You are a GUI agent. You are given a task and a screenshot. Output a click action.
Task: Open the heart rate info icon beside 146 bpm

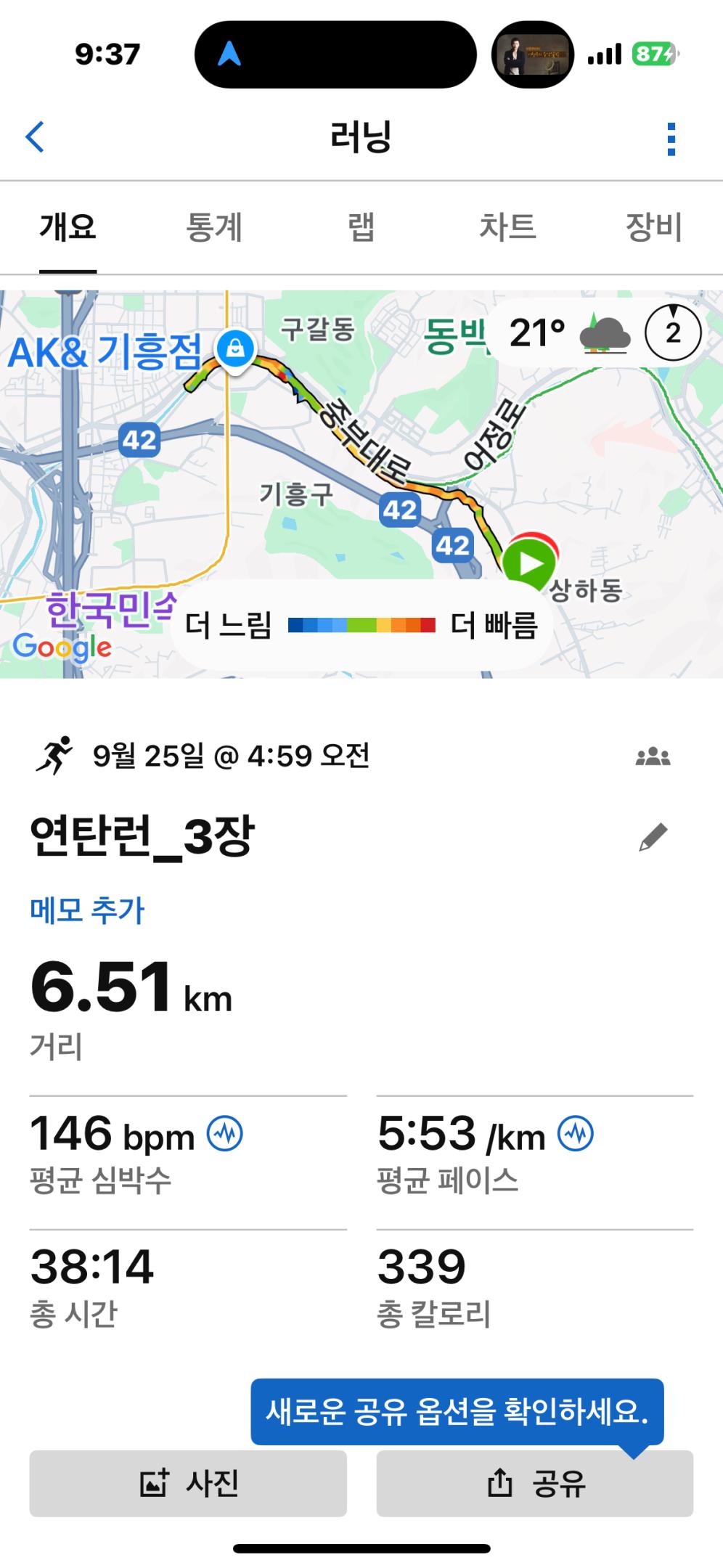click(225, 1133)
